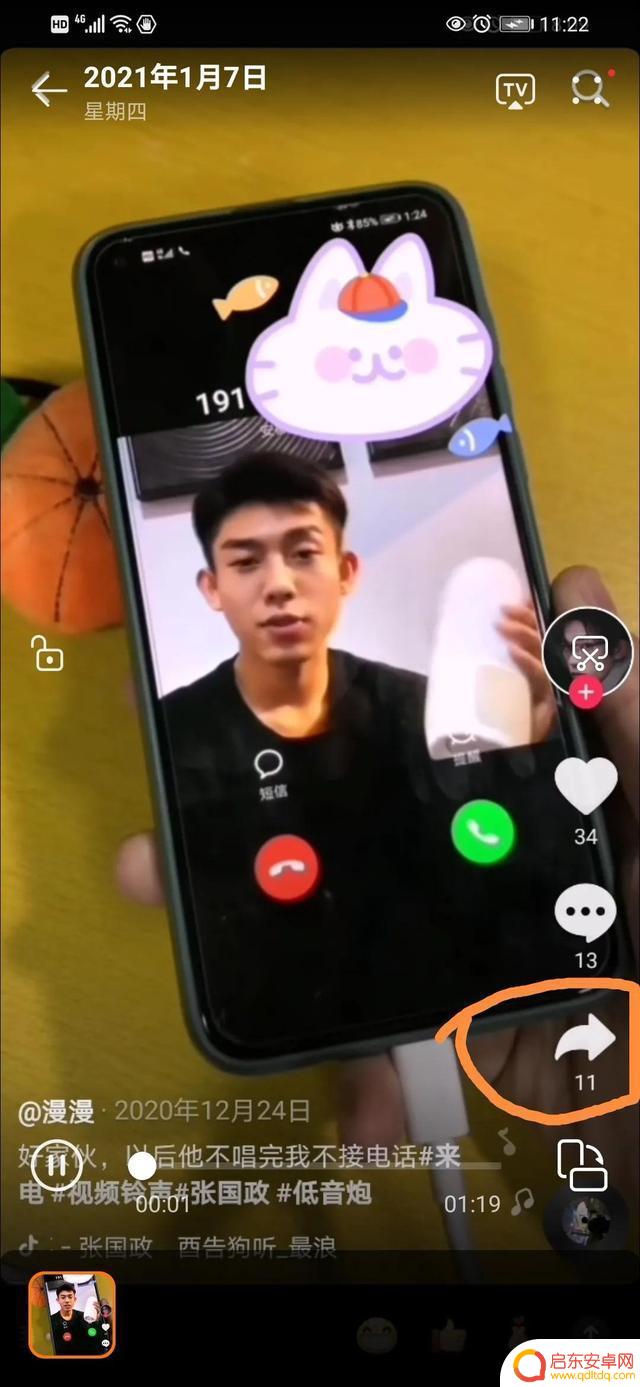Tap the playback progress handle at 00:01
Screen dimensions: 640x1387
click(143, 1165)
